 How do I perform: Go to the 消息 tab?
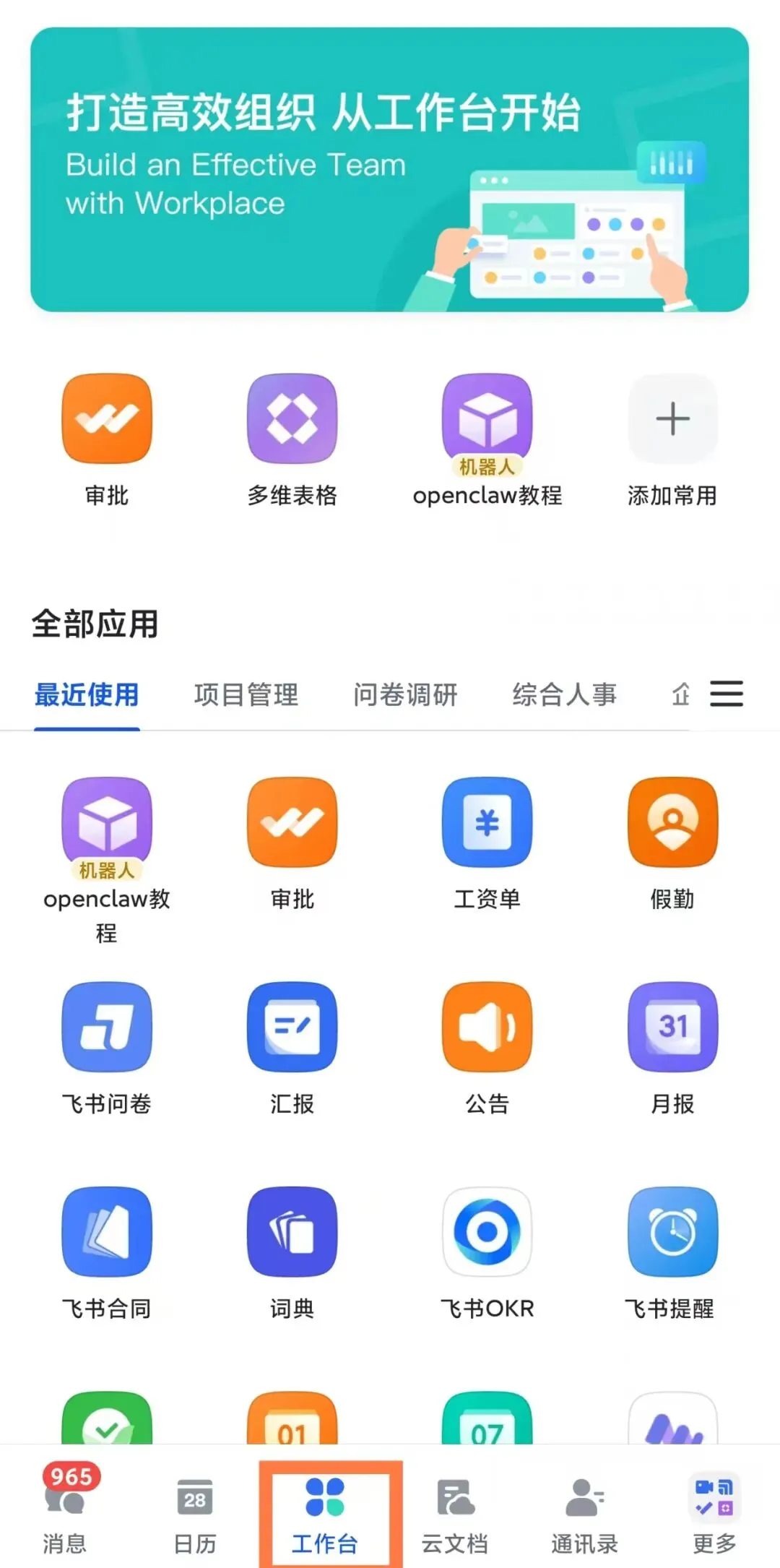tap(65, 1510)
